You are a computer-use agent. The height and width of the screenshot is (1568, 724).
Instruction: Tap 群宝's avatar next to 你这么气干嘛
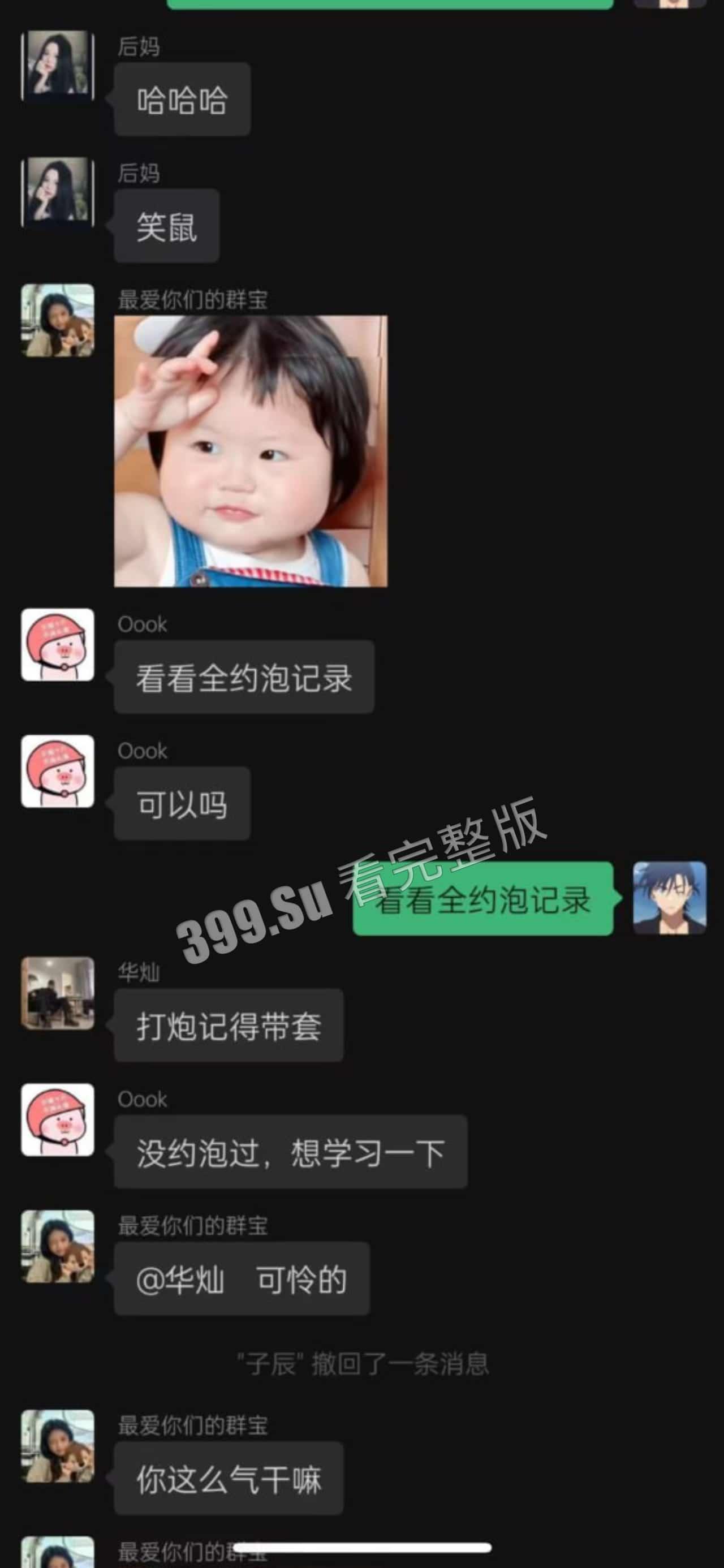(x=58, y=1446)
